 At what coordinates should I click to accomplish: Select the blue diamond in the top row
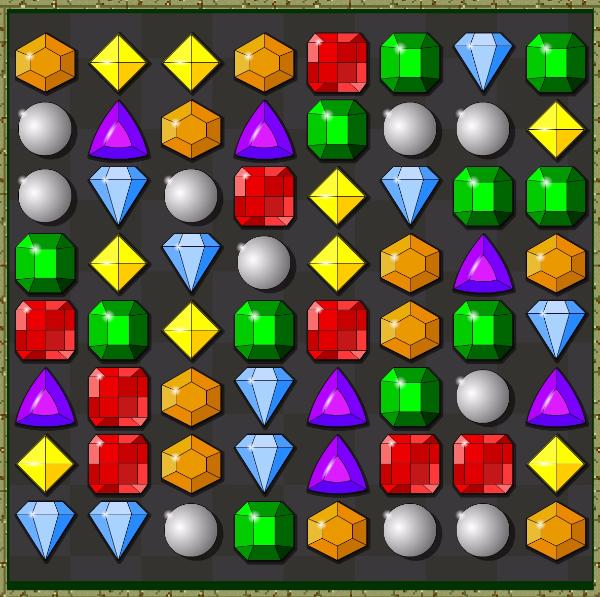pyautogui.click(x=483, y=62)
